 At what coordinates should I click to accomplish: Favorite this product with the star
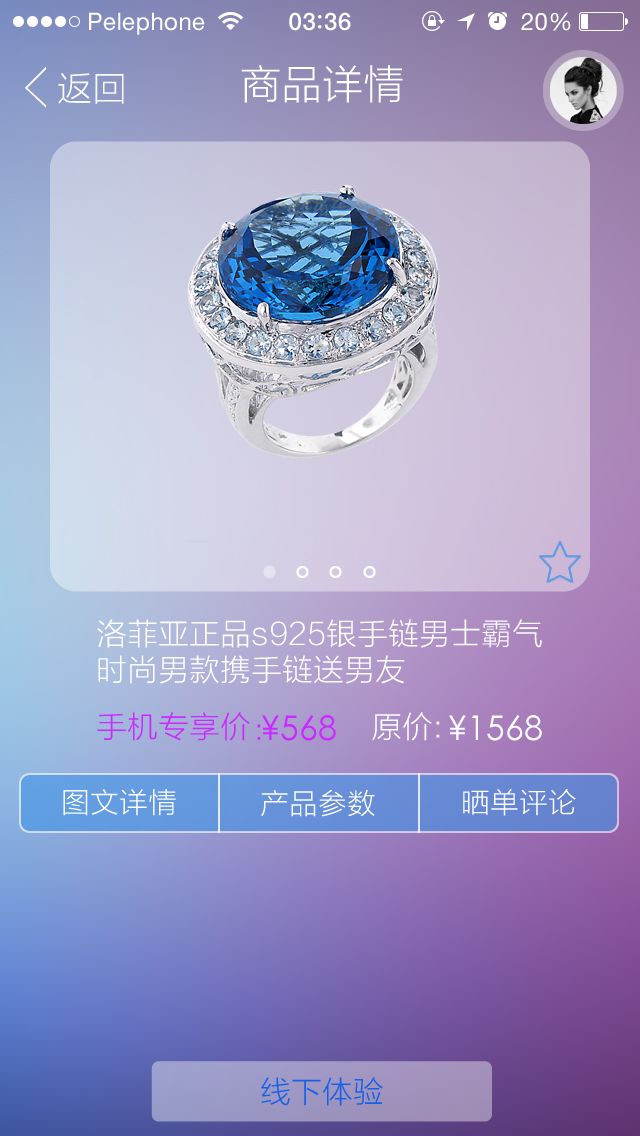tap(559, 563)
